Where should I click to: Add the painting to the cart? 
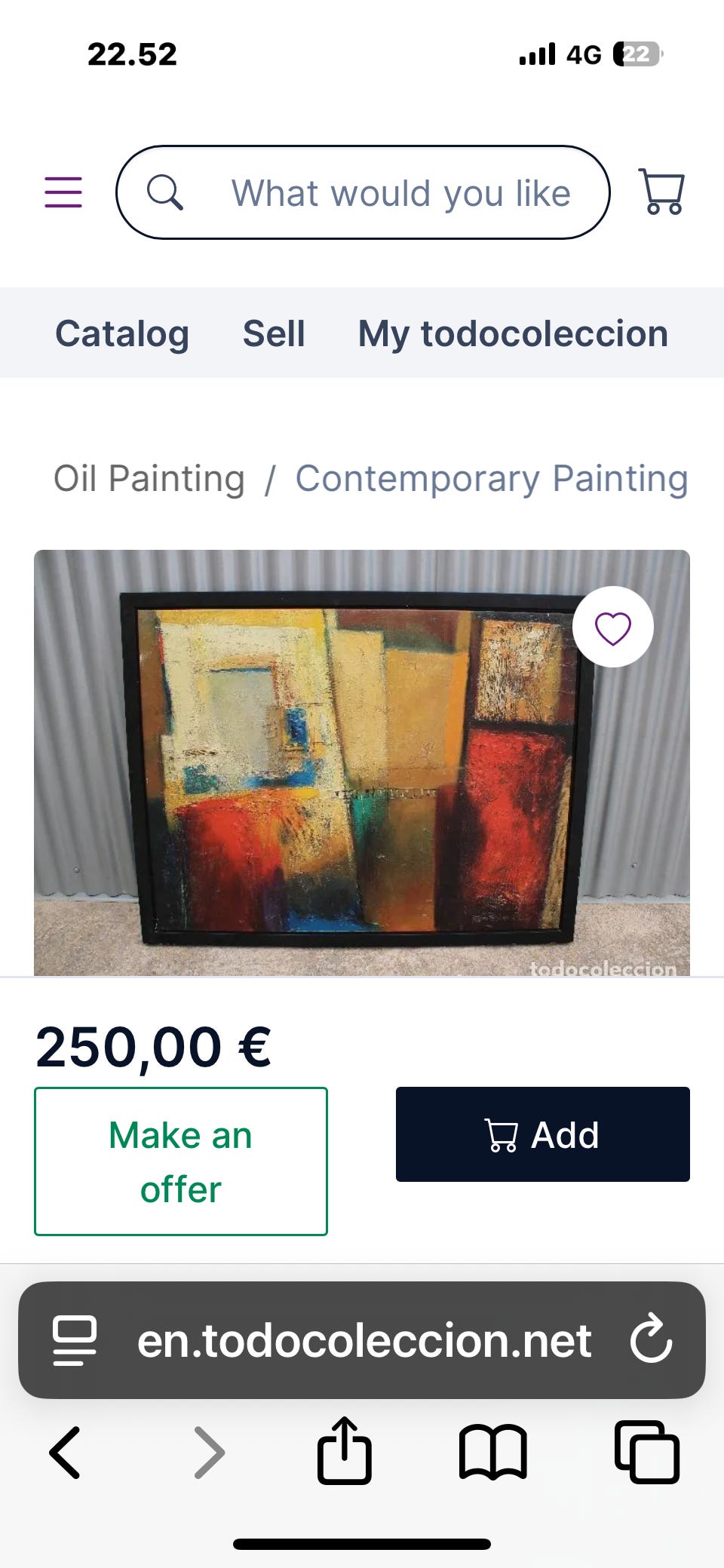542,1134
